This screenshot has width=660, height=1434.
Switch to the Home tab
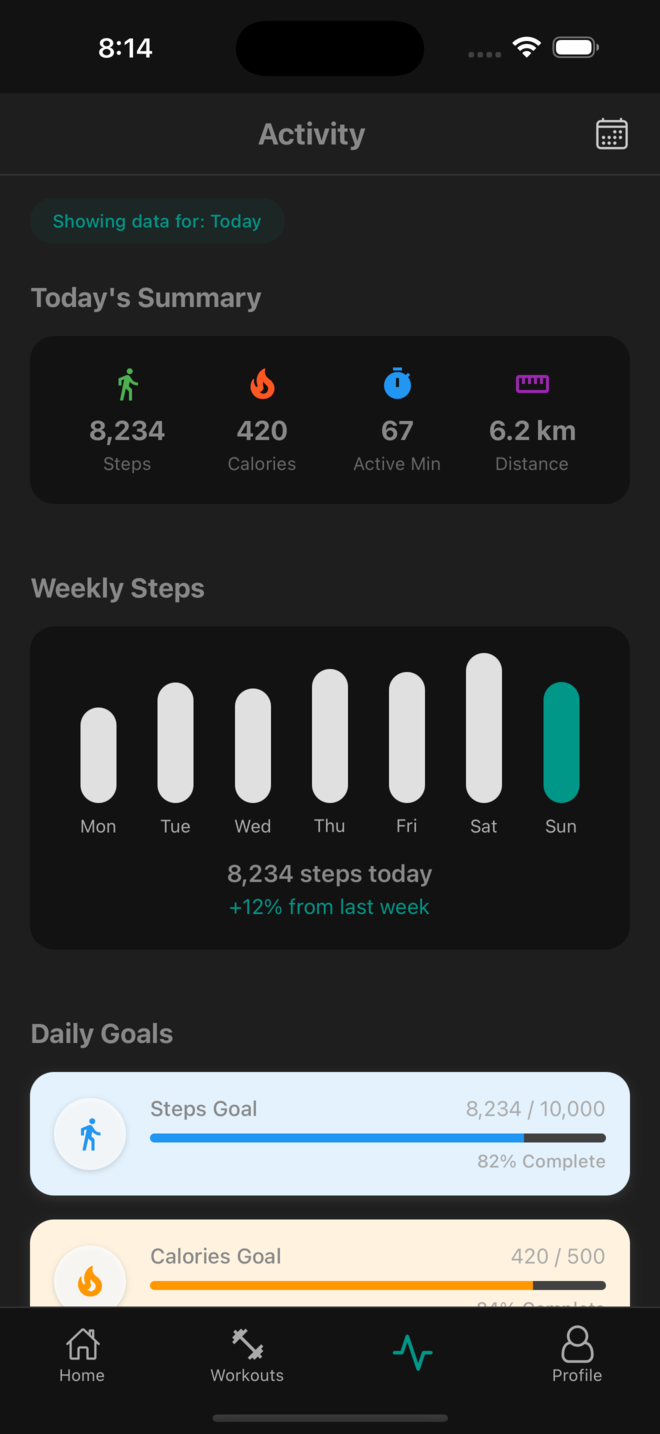(82, 1355)
